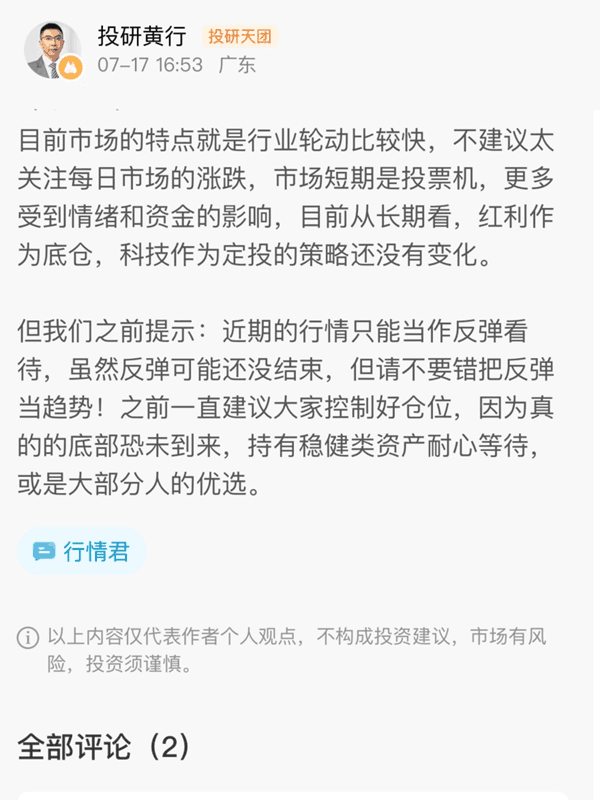Tap the author name 投研黄行
Viewport: 600px width, 800px height.
(142, 37)
